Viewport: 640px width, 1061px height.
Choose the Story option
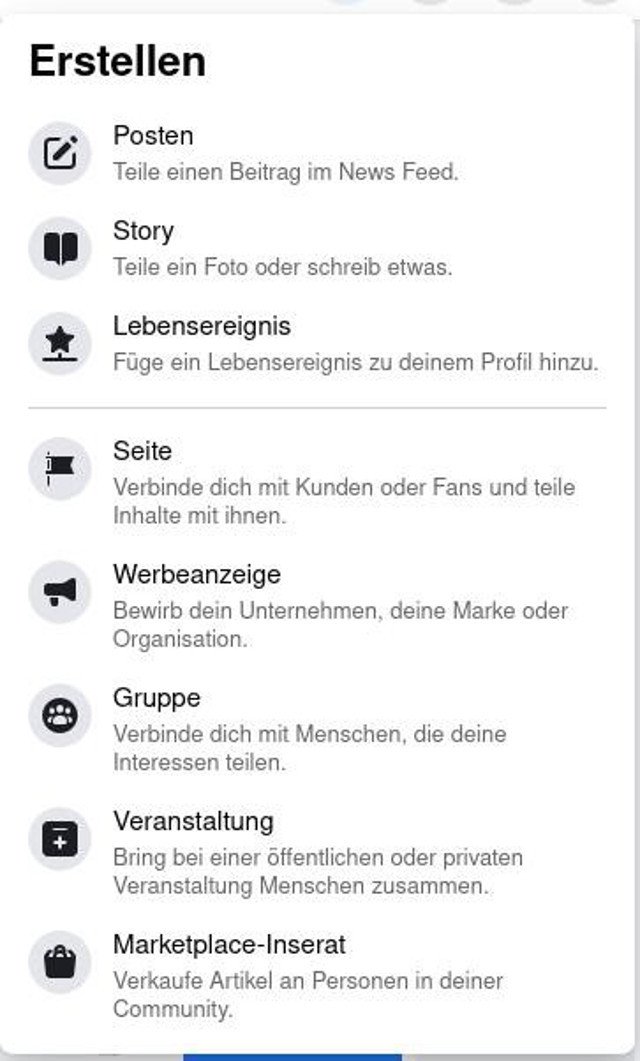coord(317,248)
